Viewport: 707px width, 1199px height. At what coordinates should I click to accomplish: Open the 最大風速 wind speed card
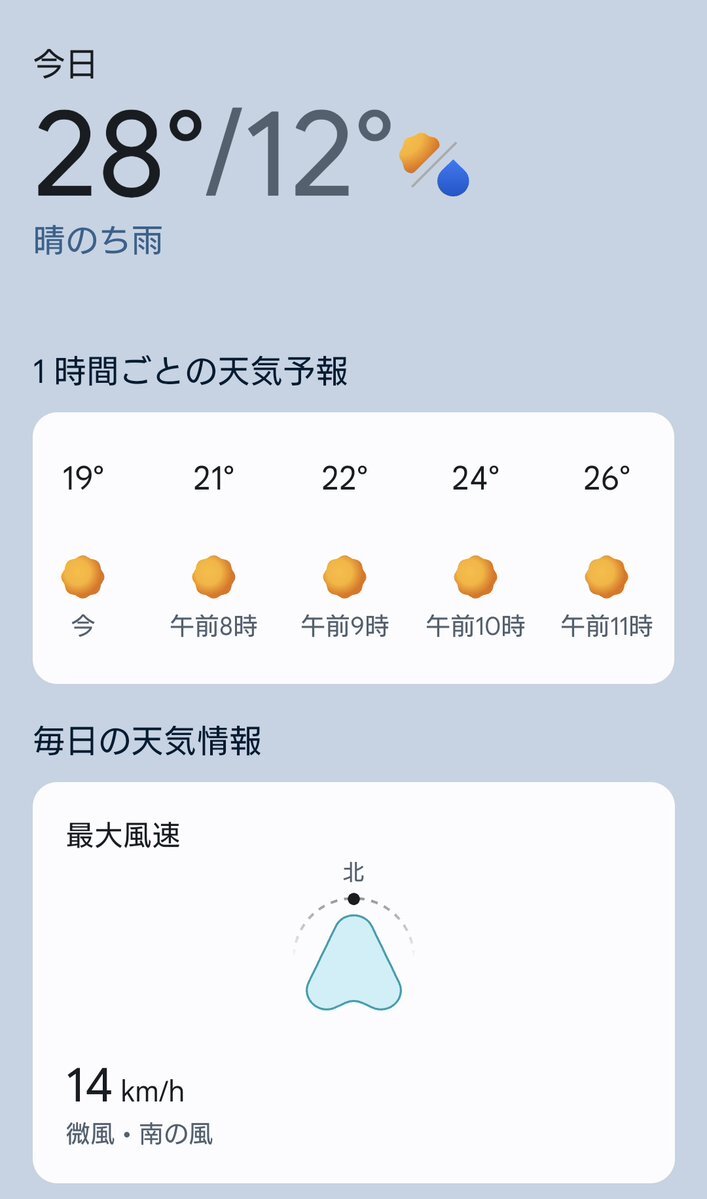(353, 982)
